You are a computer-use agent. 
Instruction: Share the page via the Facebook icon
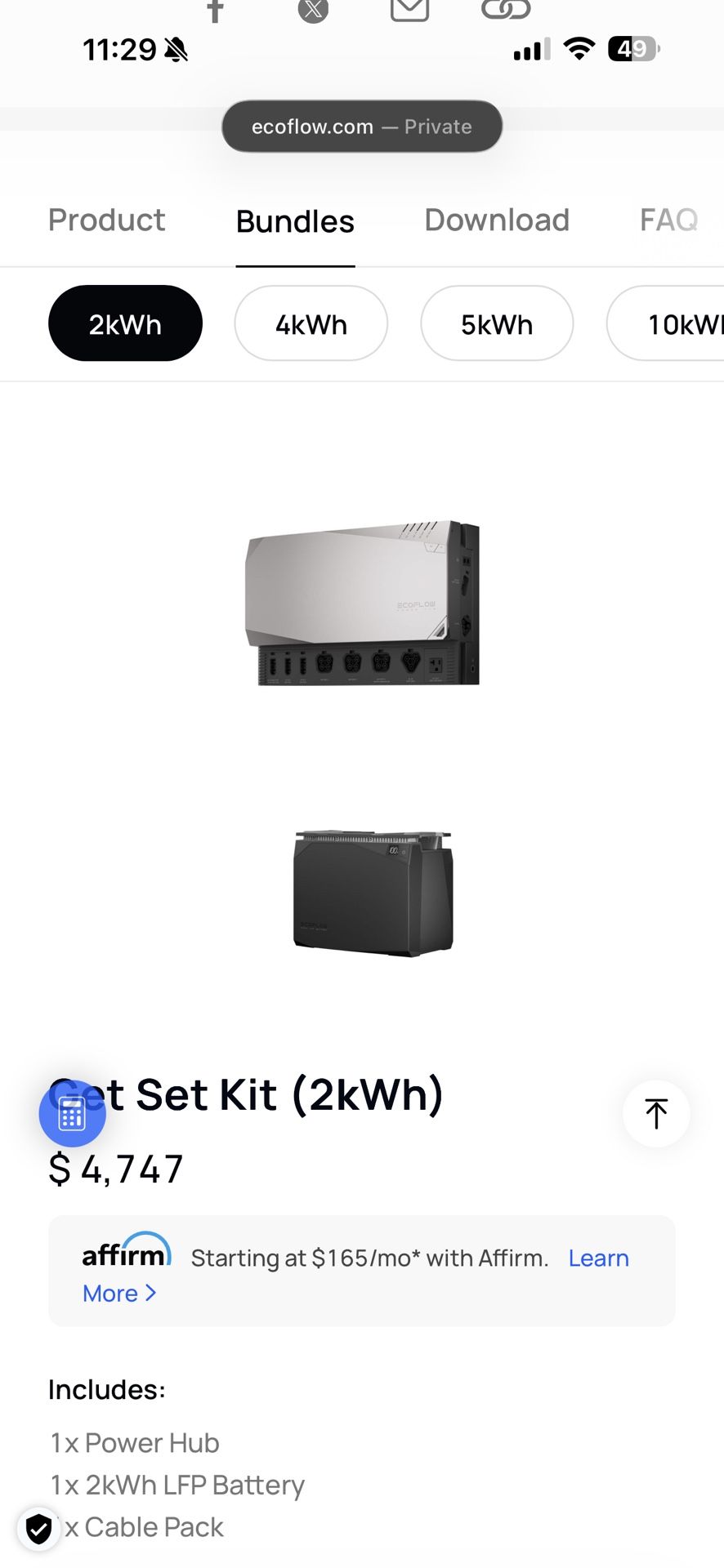214,10
